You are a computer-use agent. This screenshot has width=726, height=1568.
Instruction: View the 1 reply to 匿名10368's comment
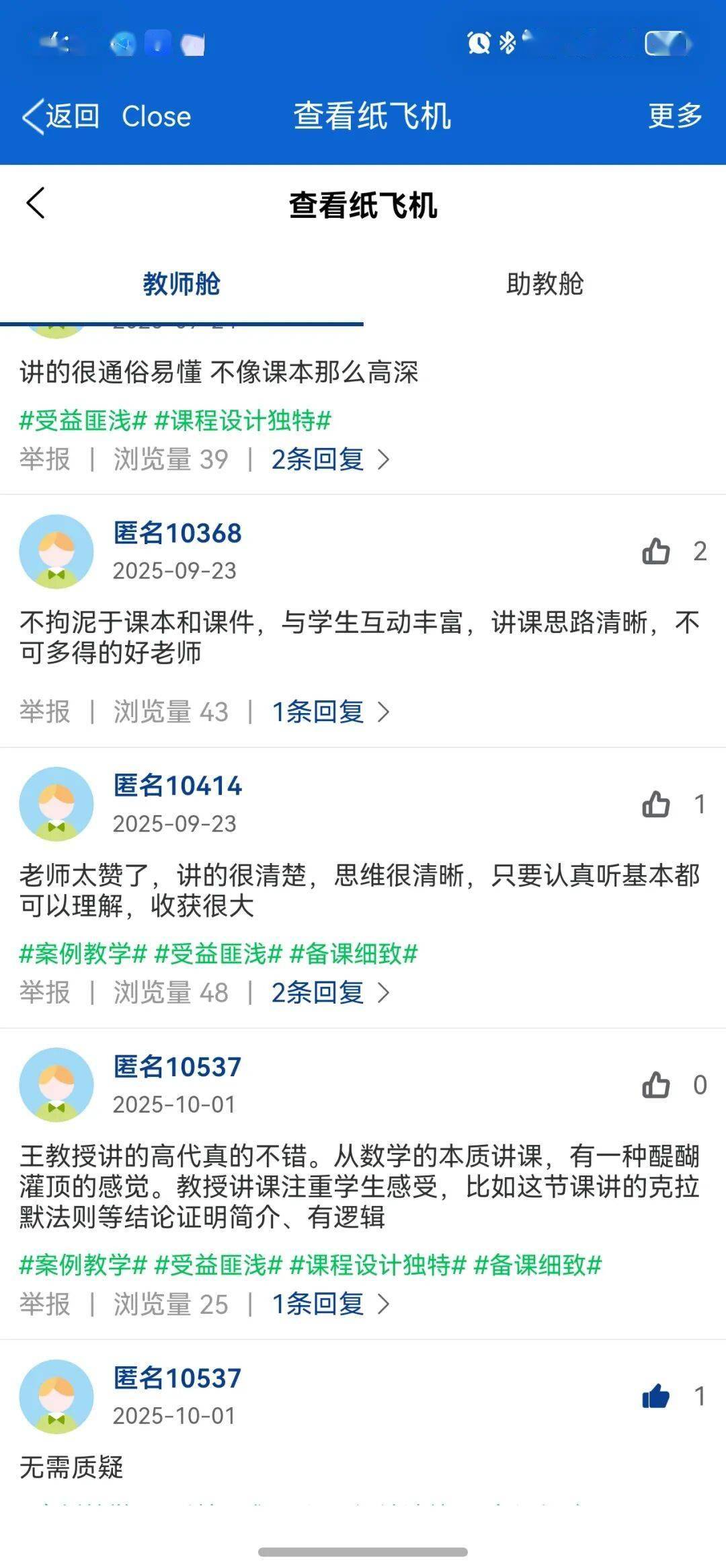tap(329, 712)
